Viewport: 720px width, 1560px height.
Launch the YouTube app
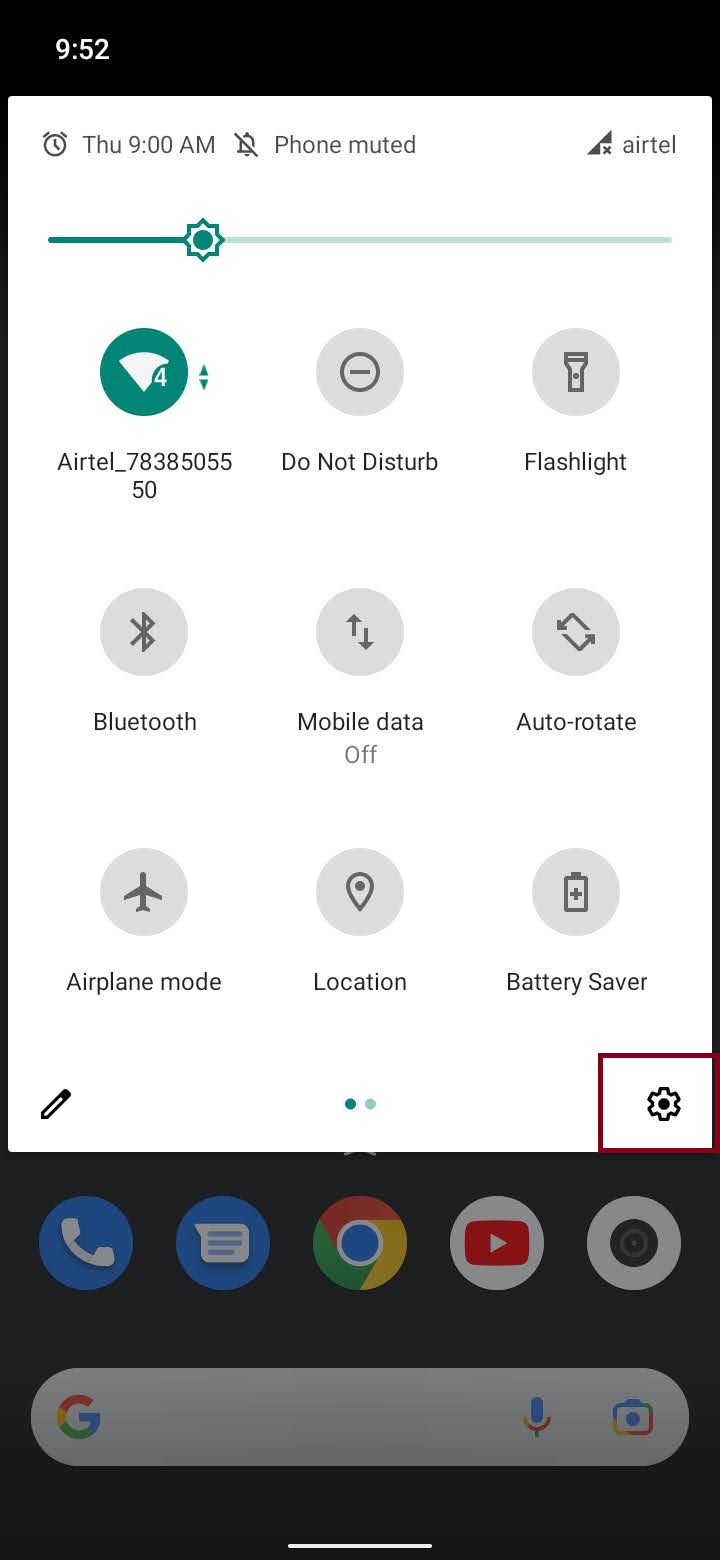497,1243
